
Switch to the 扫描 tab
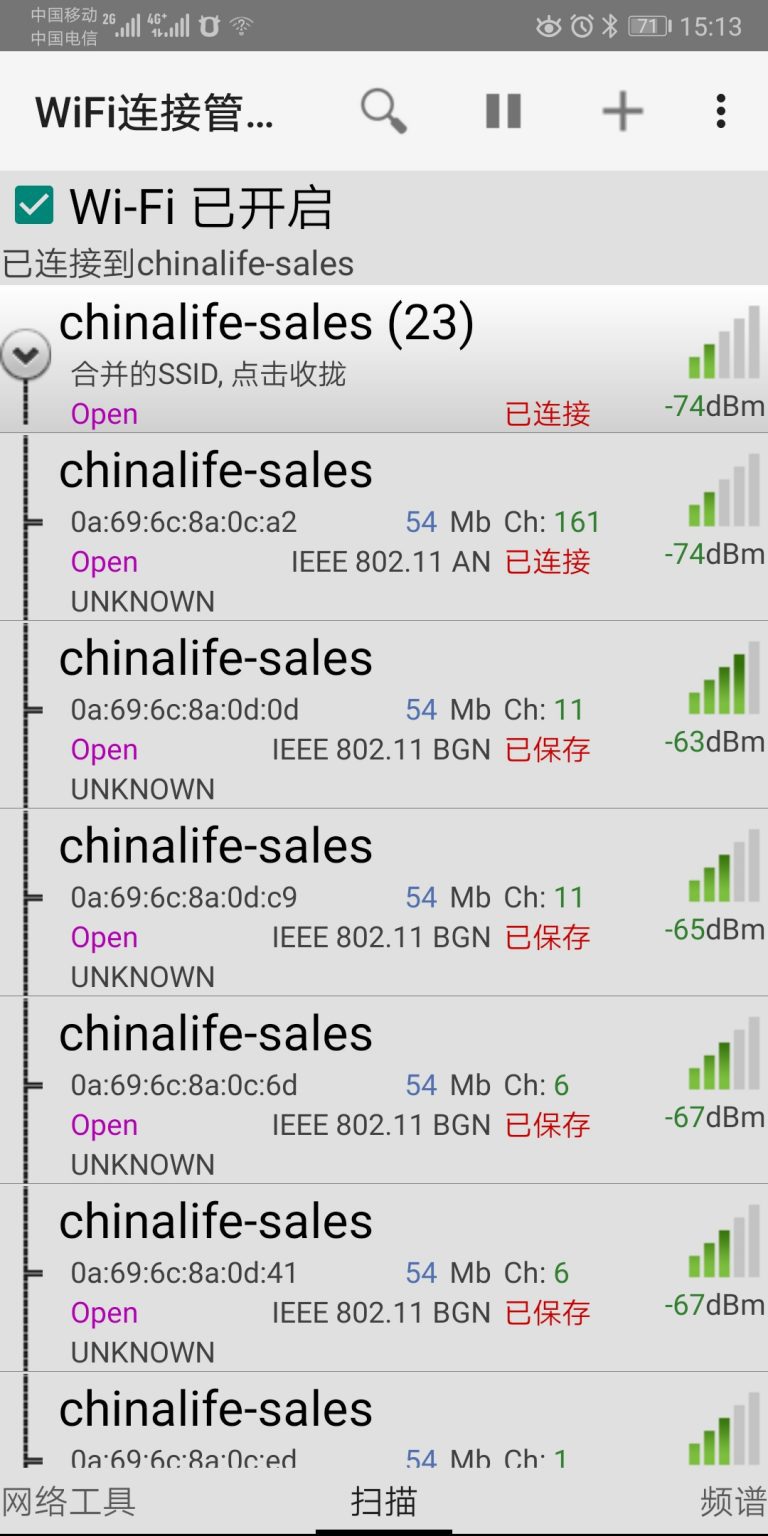click(x=384, y=1502)
